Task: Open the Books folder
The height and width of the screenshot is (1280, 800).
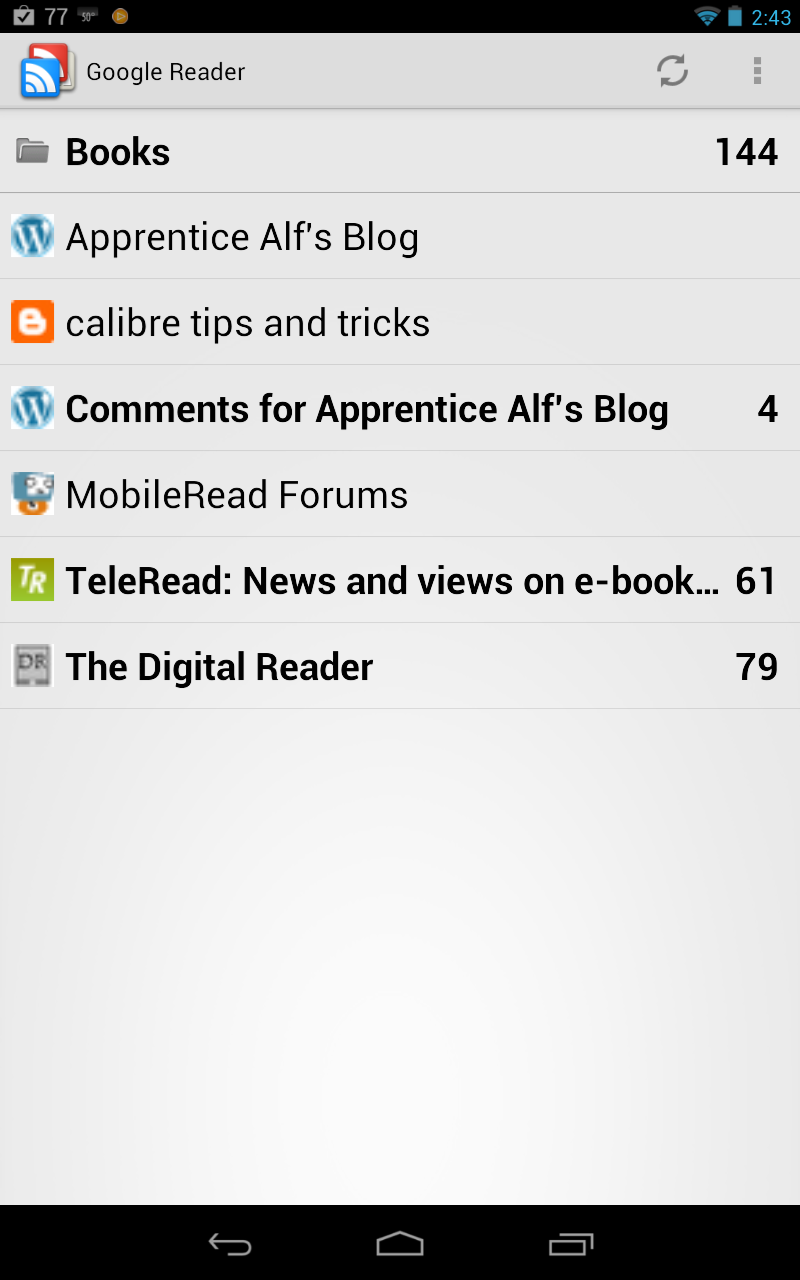Action: [400, 152]
